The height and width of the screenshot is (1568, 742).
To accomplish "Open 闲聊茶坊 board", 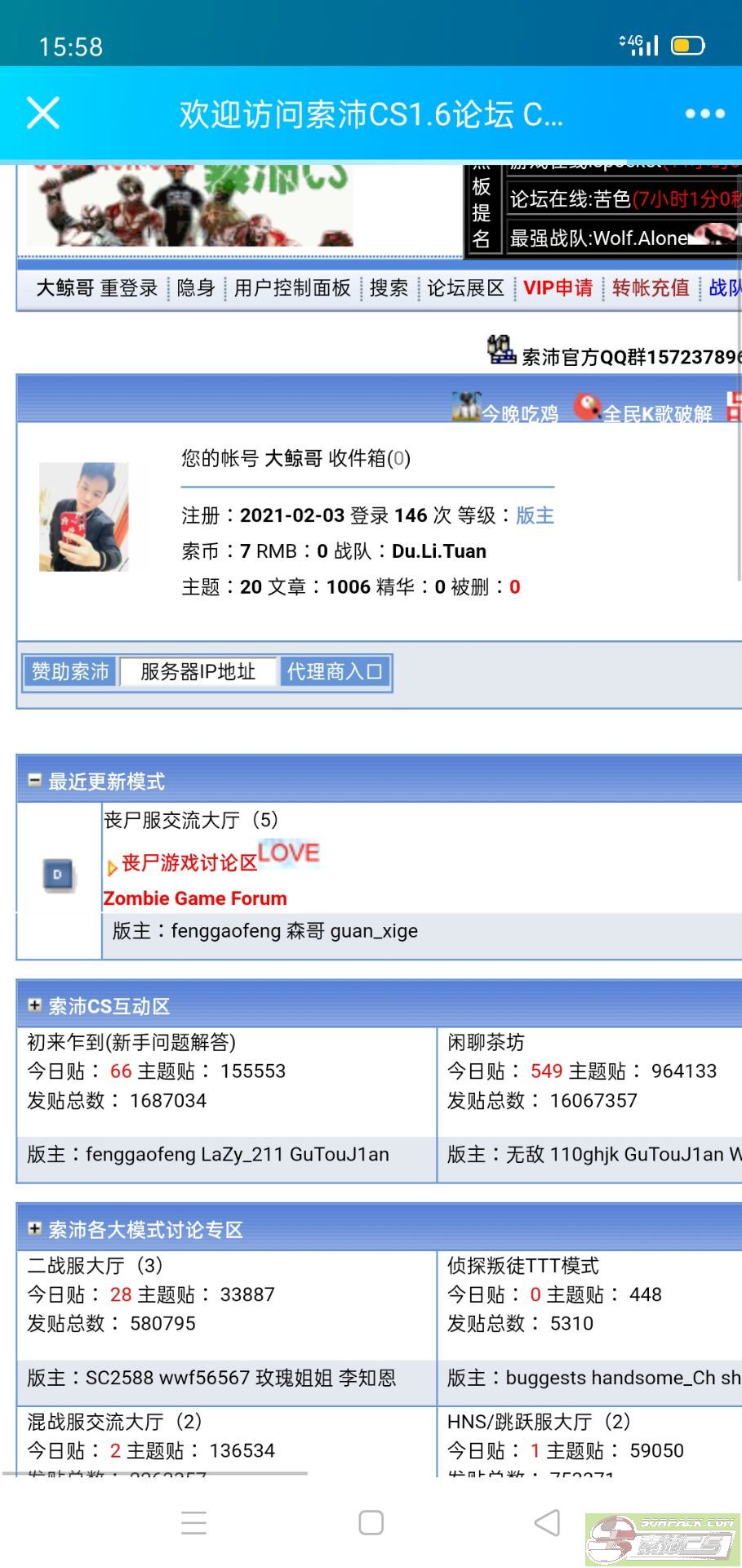I will tap(486, 1043).
